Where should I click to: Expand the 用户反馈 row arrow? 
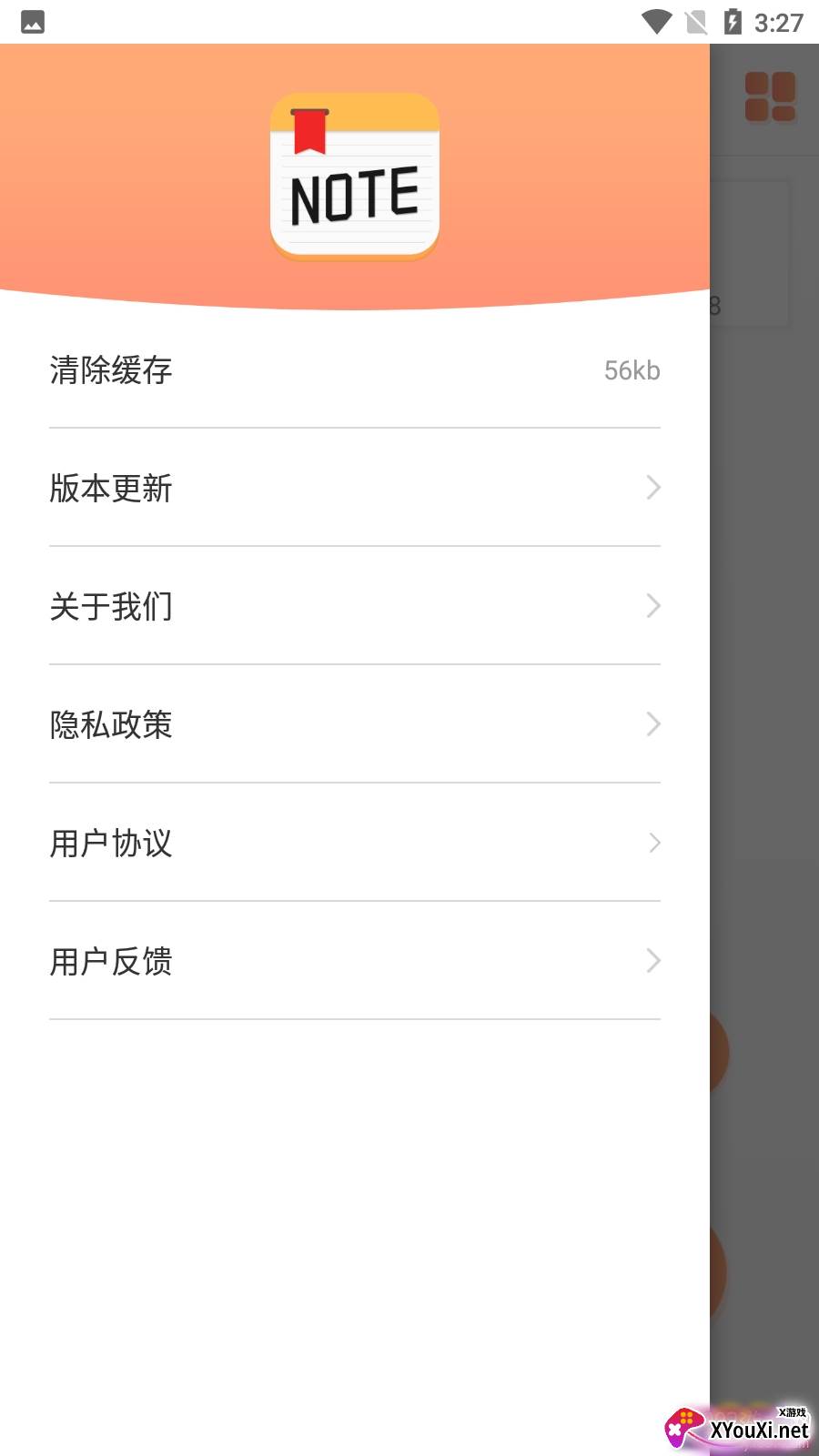tap(653, 961)
